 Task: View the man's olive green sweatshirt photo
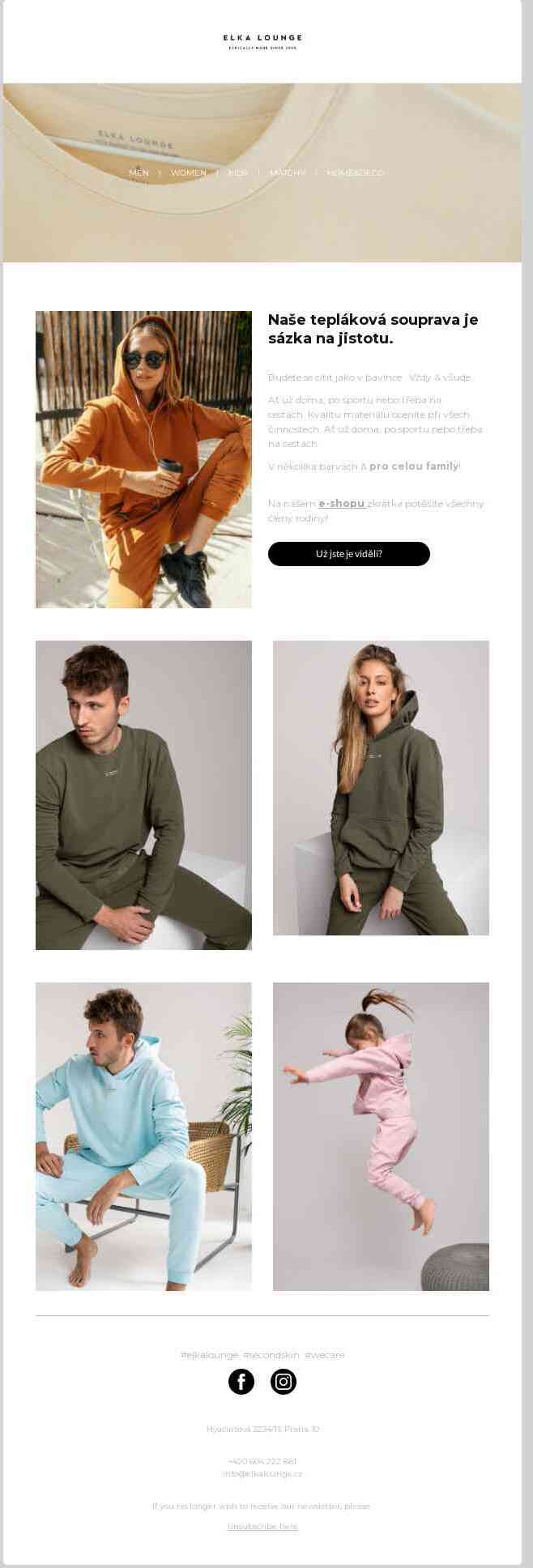tap(143, 795)
